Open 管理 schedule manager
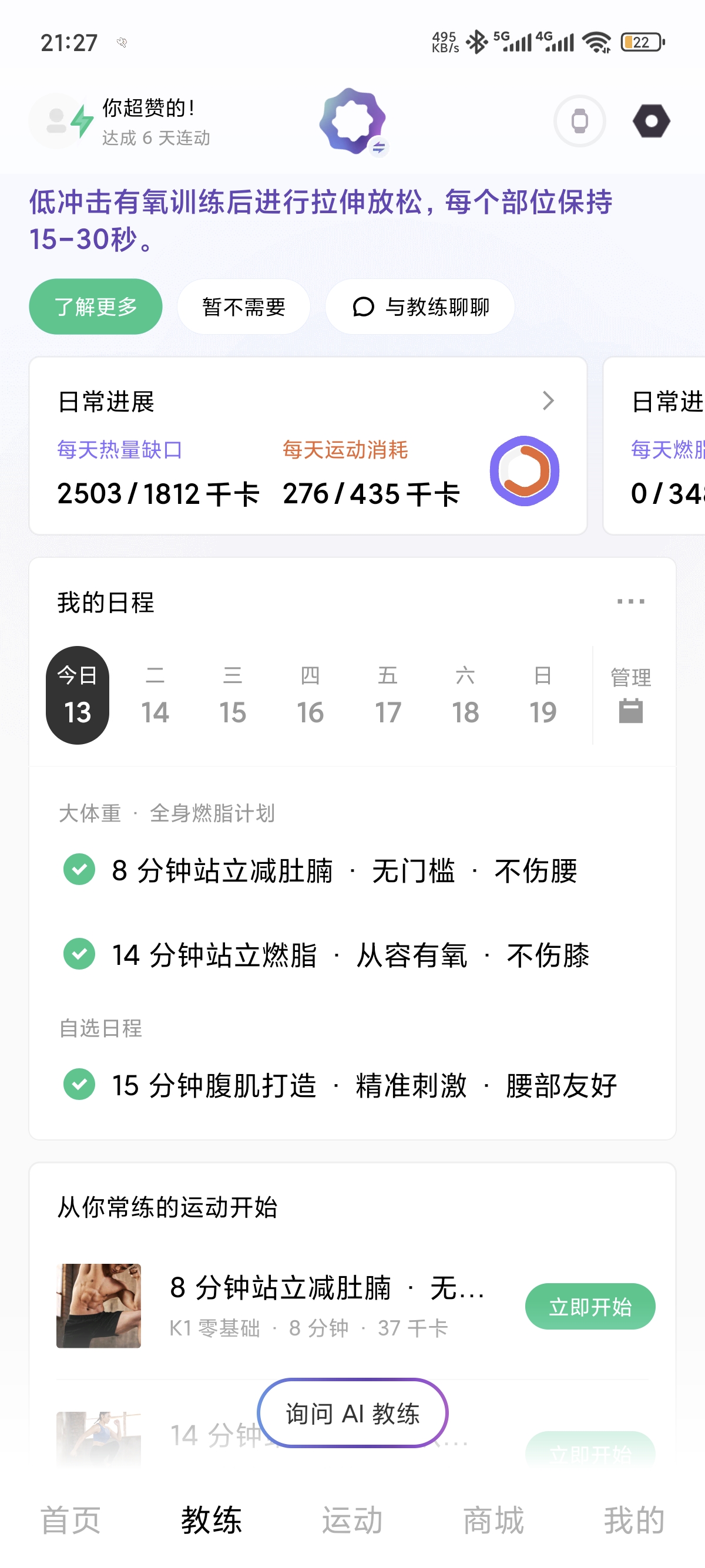 click(x=630, y=695)
